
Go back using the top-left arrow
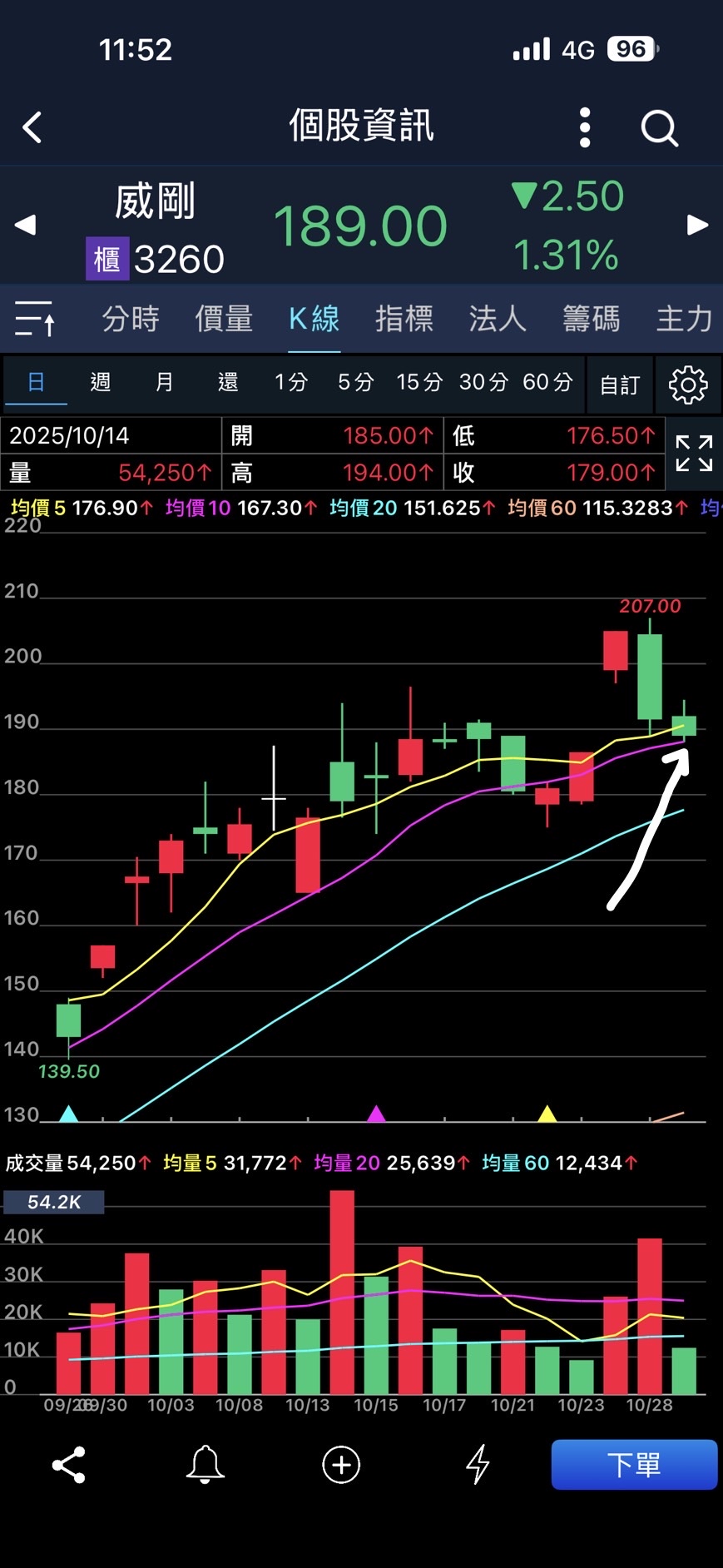tap(32, 127)
